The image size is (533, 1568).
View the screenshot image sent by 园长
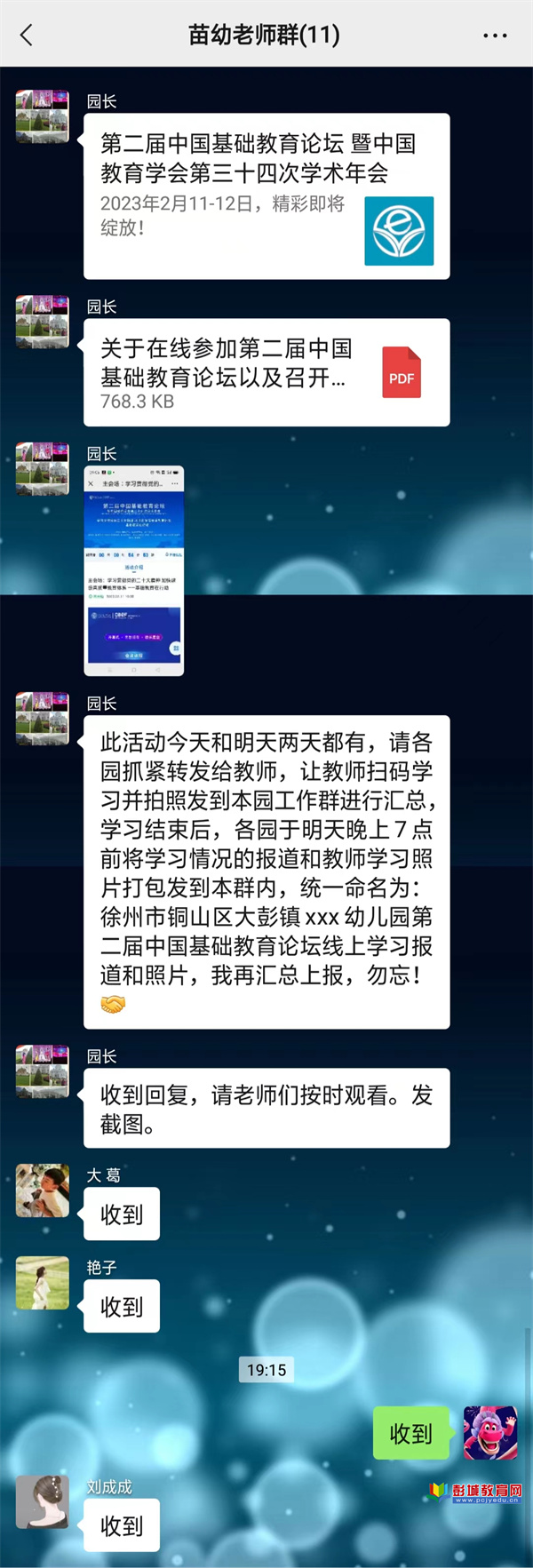tap(134, 570)
